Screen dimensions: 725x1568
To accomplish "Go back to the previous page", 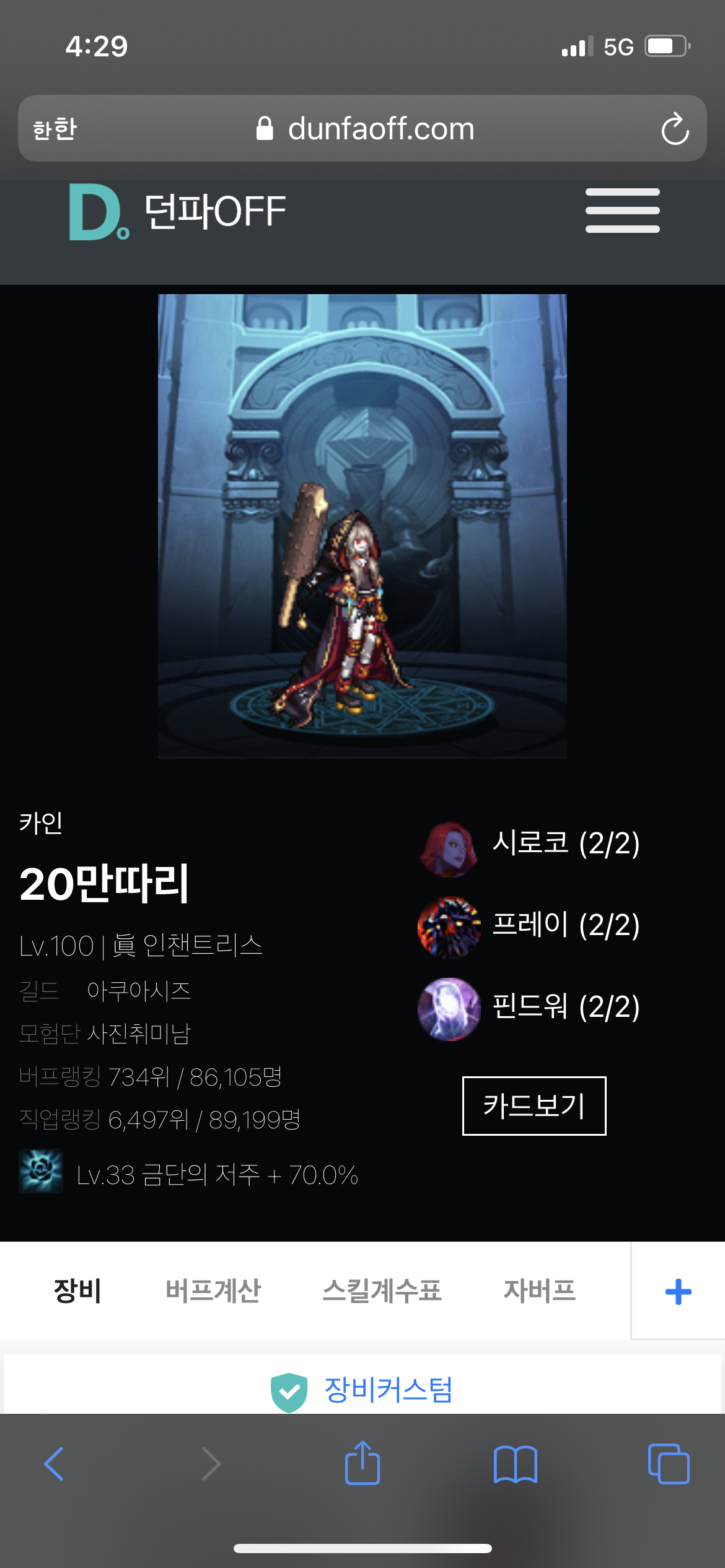I will 55,1464.
